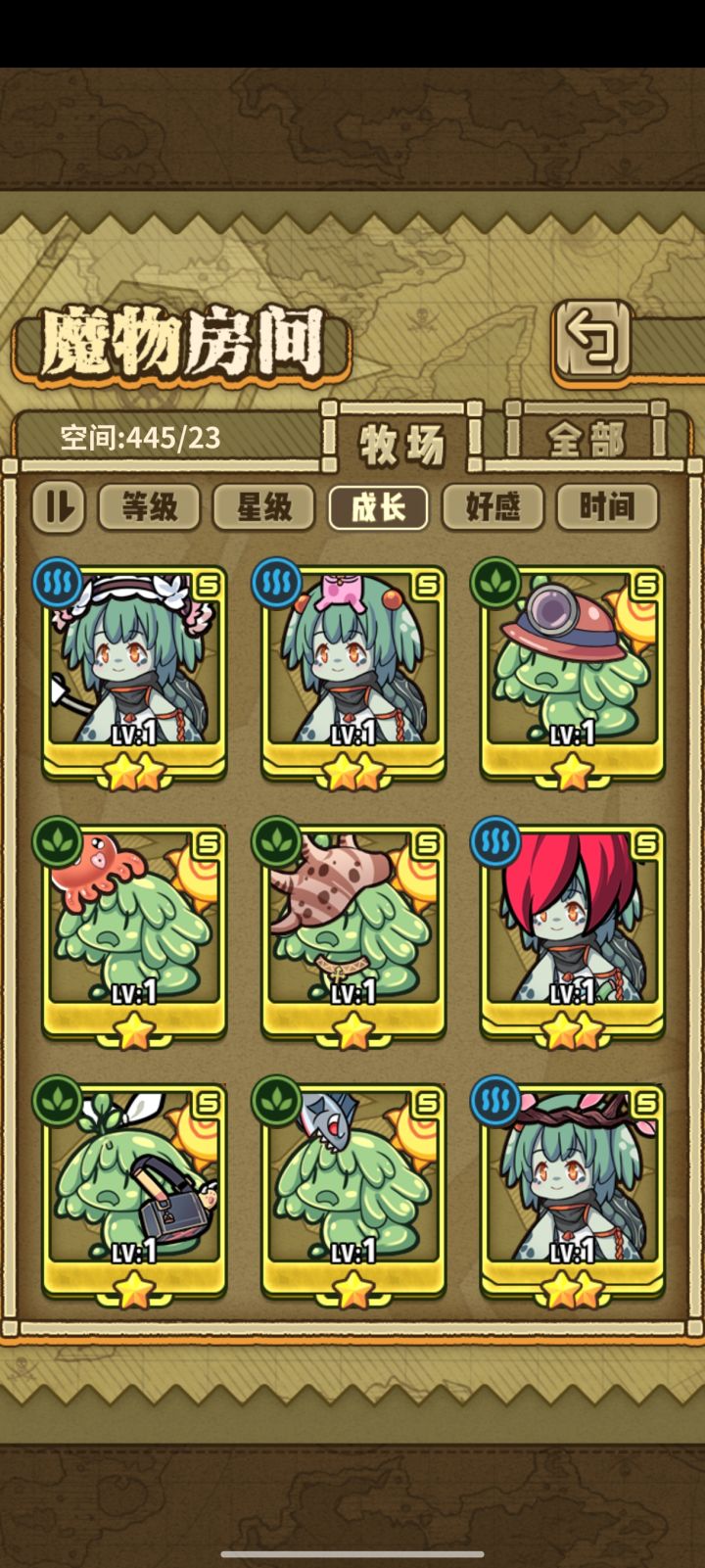Tap the leaf element icon on the miner-helmet slime
This screenshot has width=705, height=1568.
click(x=495, y=580)
